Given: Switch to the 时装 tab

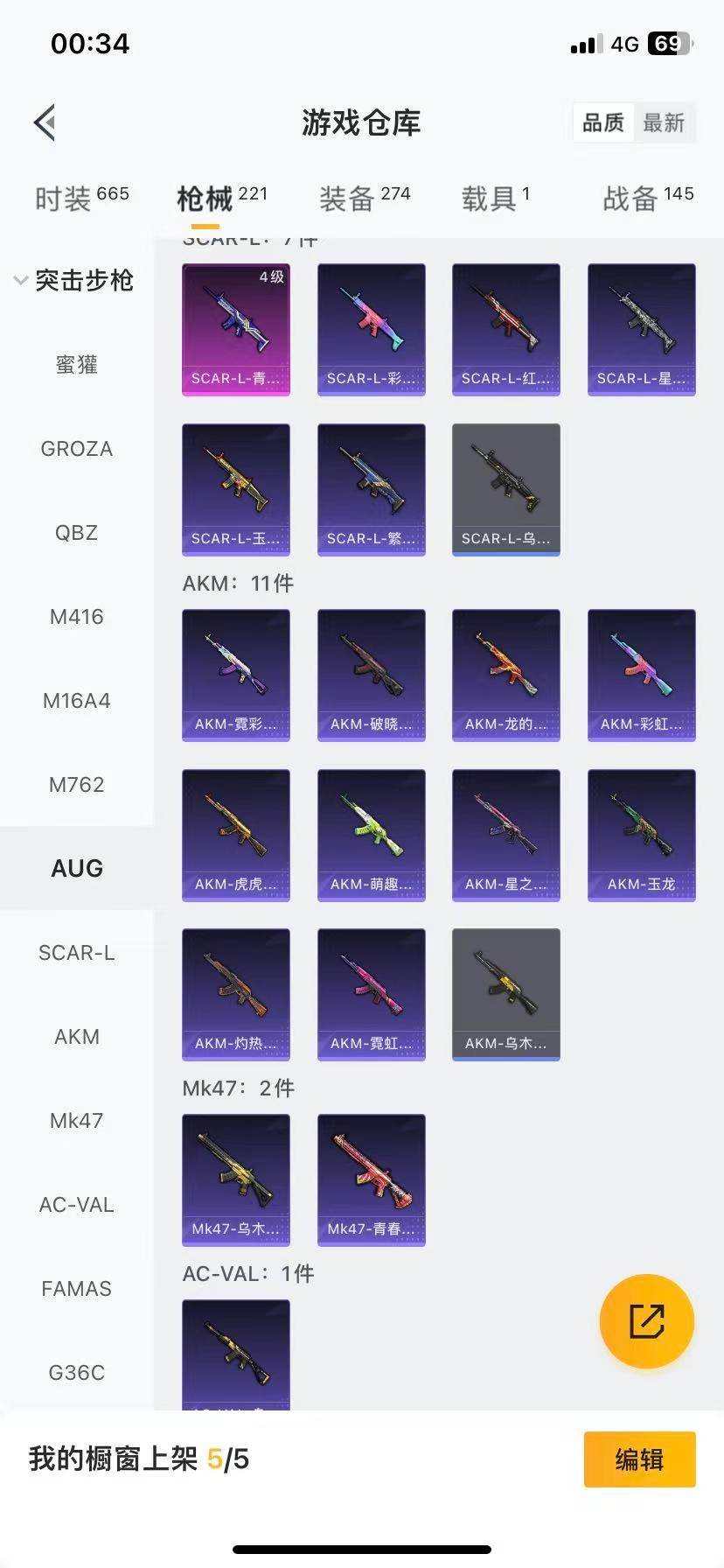Looking at the screenshot, I should point(81,199).
